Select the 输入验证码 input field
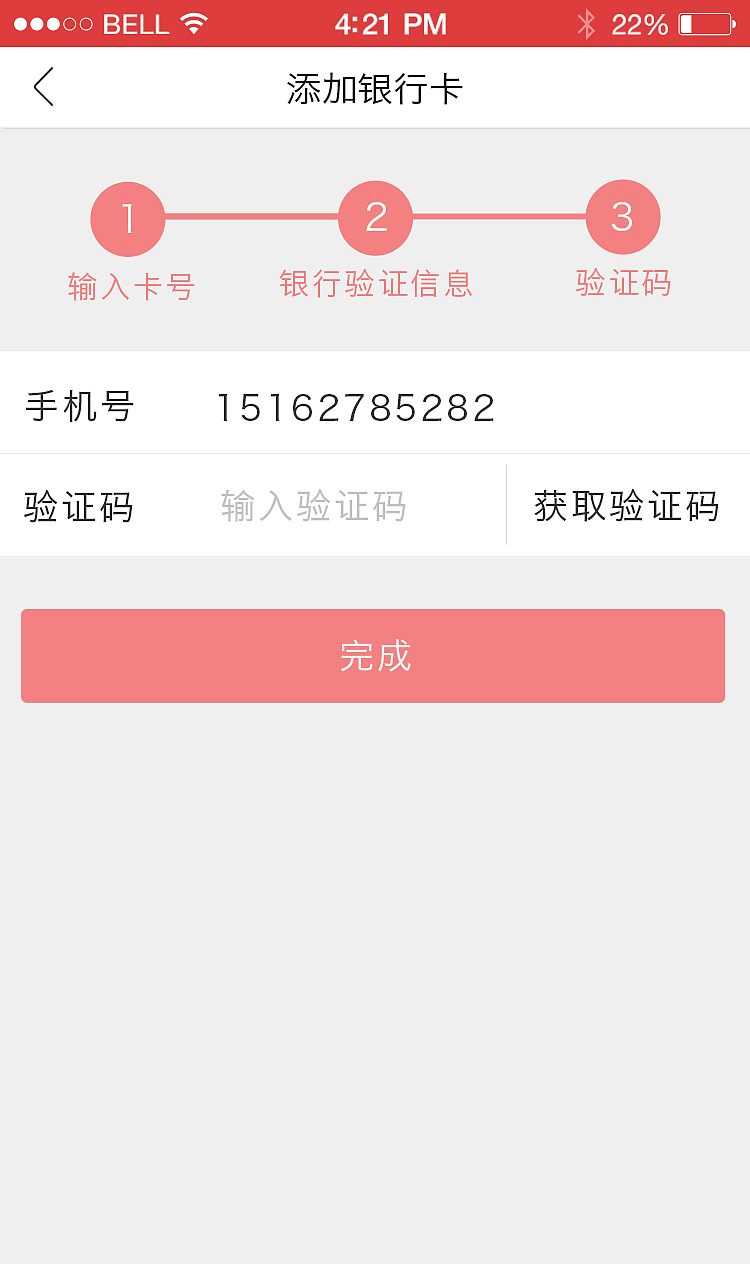Screen dimensions: 750x1264 (x=313, y=506)
